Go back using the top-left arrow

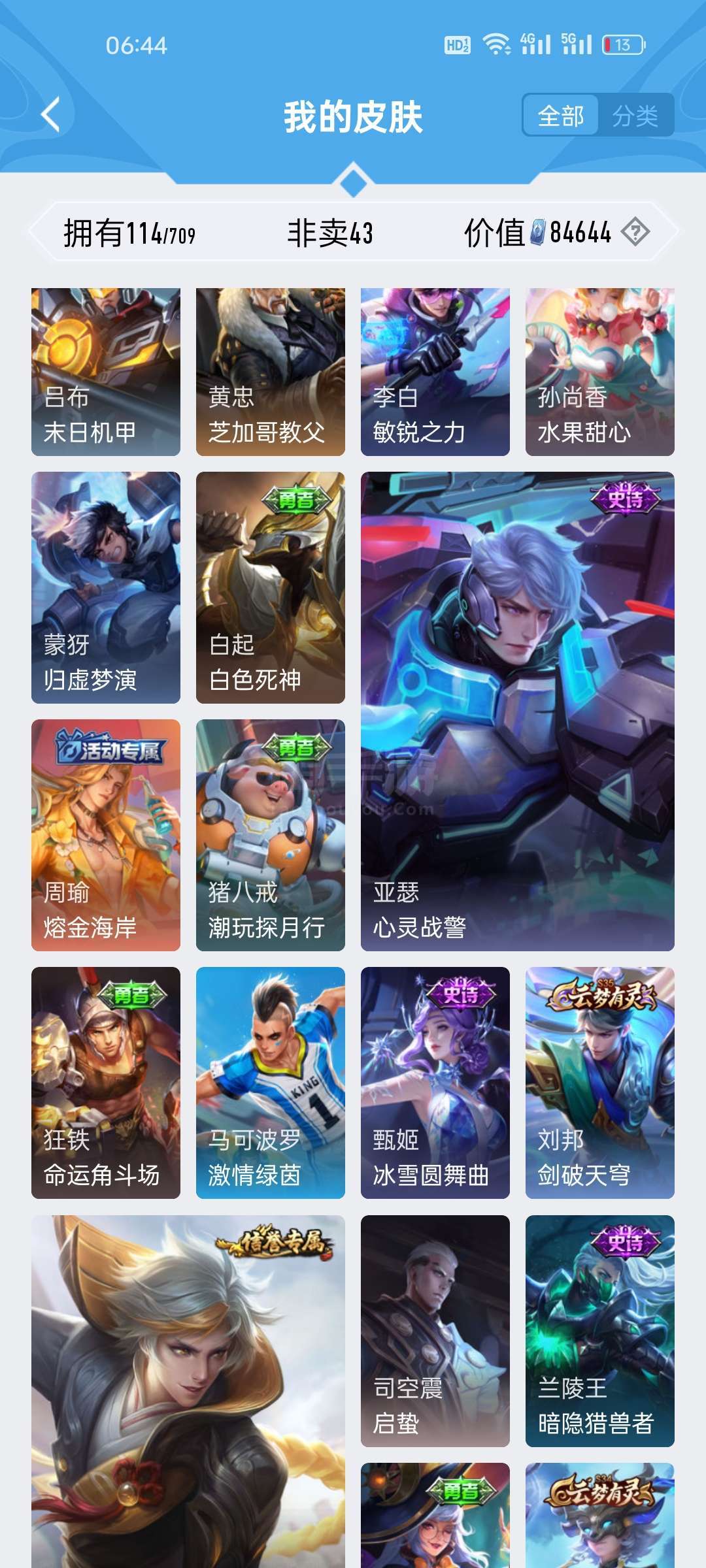pyautogui.click(x=51, y=115)
